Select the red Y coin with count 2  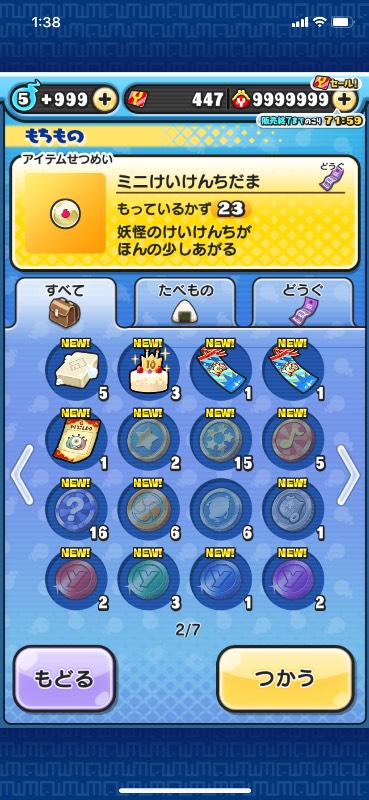(77, 580)
